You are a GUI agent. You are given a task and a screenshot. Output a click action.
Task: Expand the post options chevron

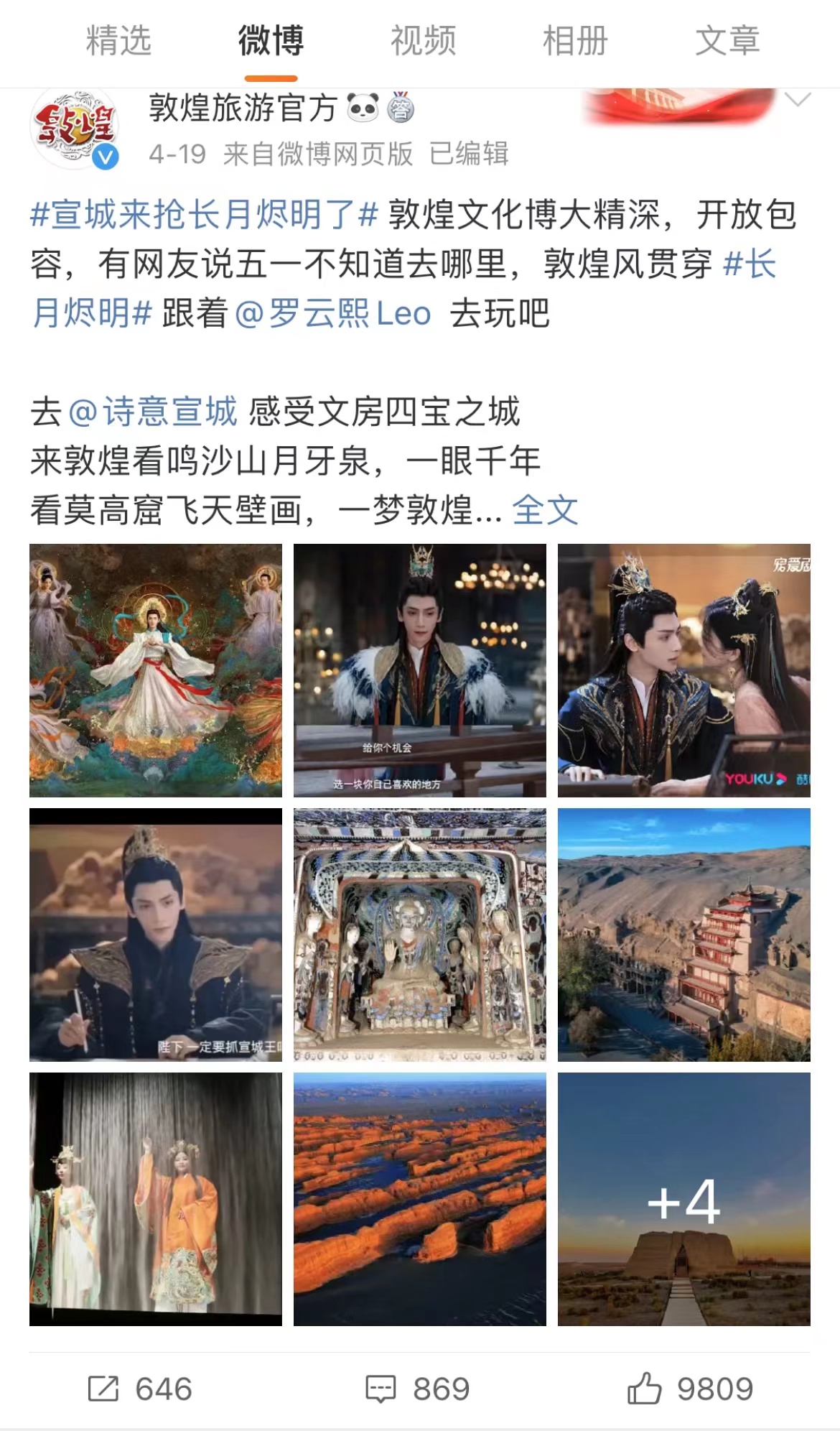pos(798,101)
